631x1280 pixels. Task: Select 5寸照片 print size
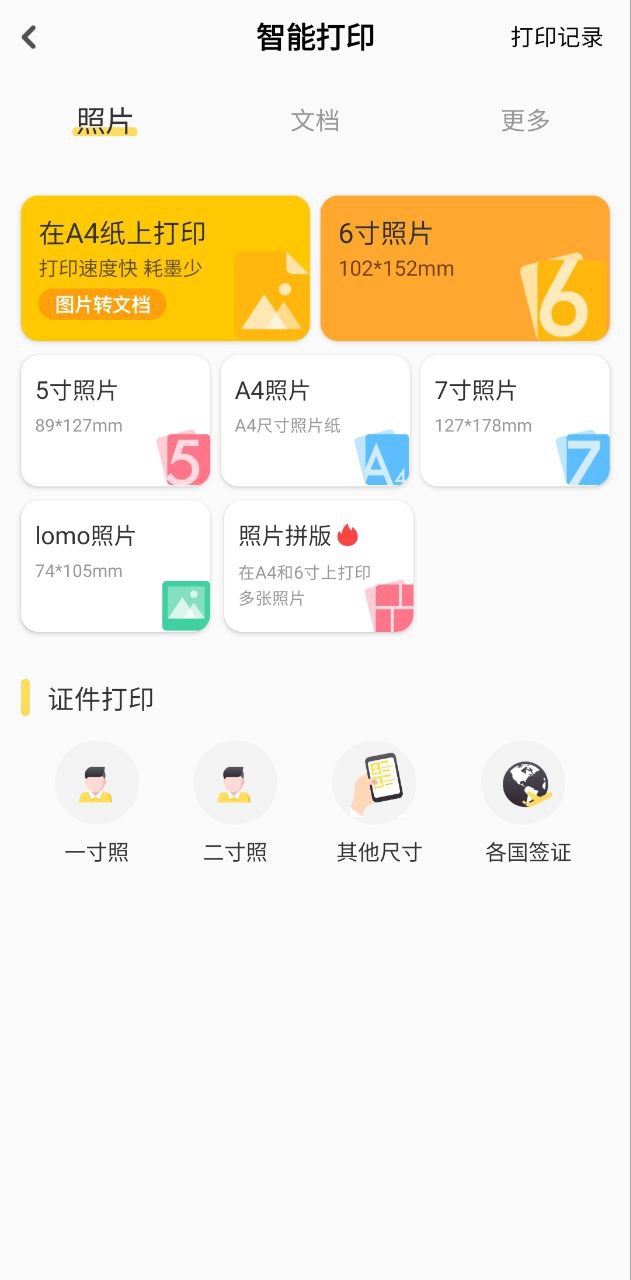point(115,420)
